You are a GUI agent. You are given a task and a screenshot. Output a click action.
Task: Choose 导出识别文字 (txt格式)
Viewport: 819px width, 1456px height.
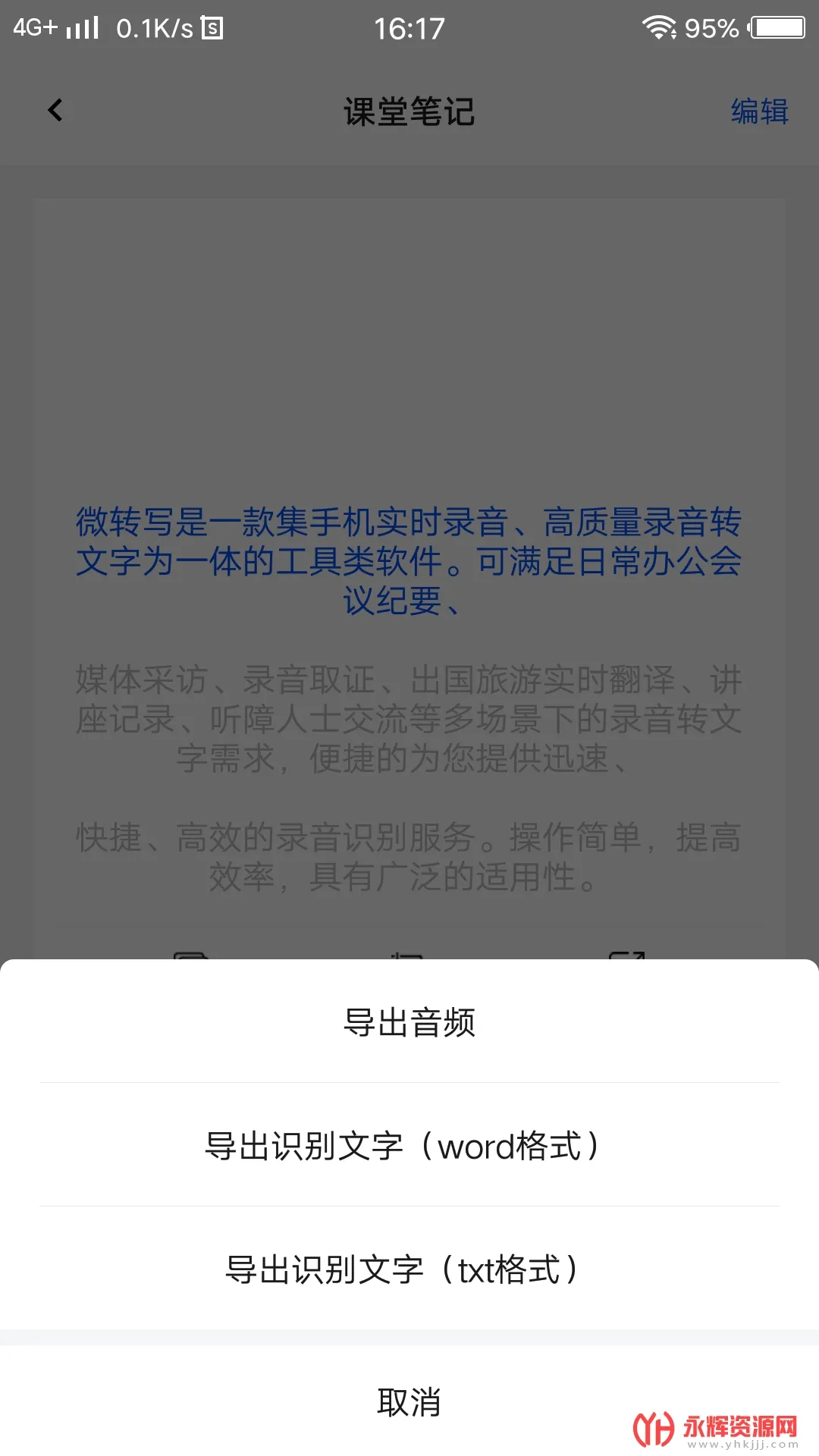pos(409,1269)
